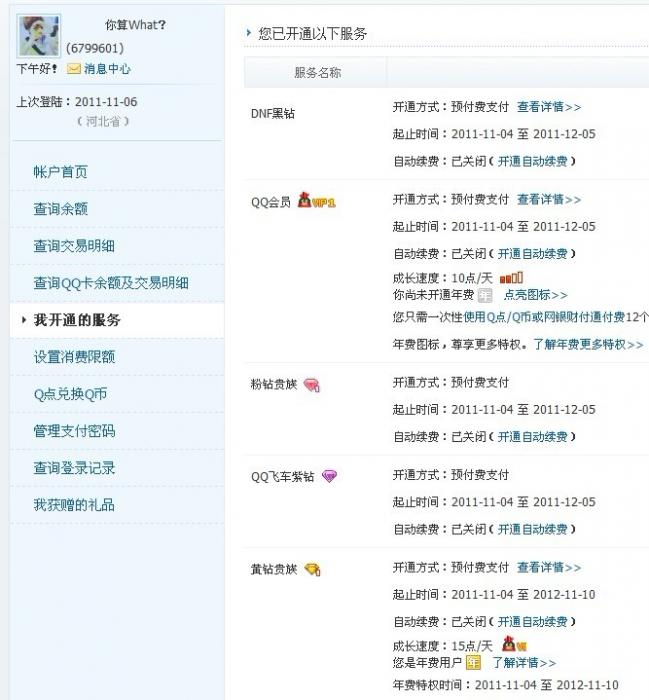The image size is (649, 700).
Task: Open Q点兑换Q币 exchange page
Action: click(70, 394)
